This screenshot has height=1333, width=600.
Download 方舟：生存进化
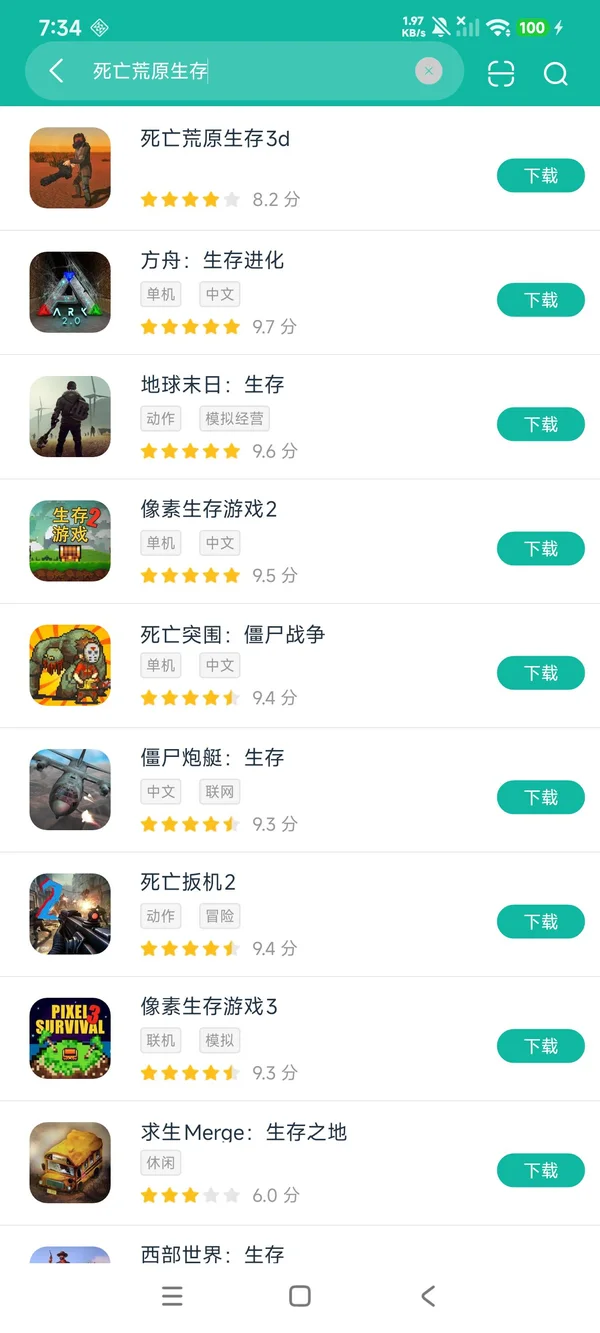pos(540,300)
